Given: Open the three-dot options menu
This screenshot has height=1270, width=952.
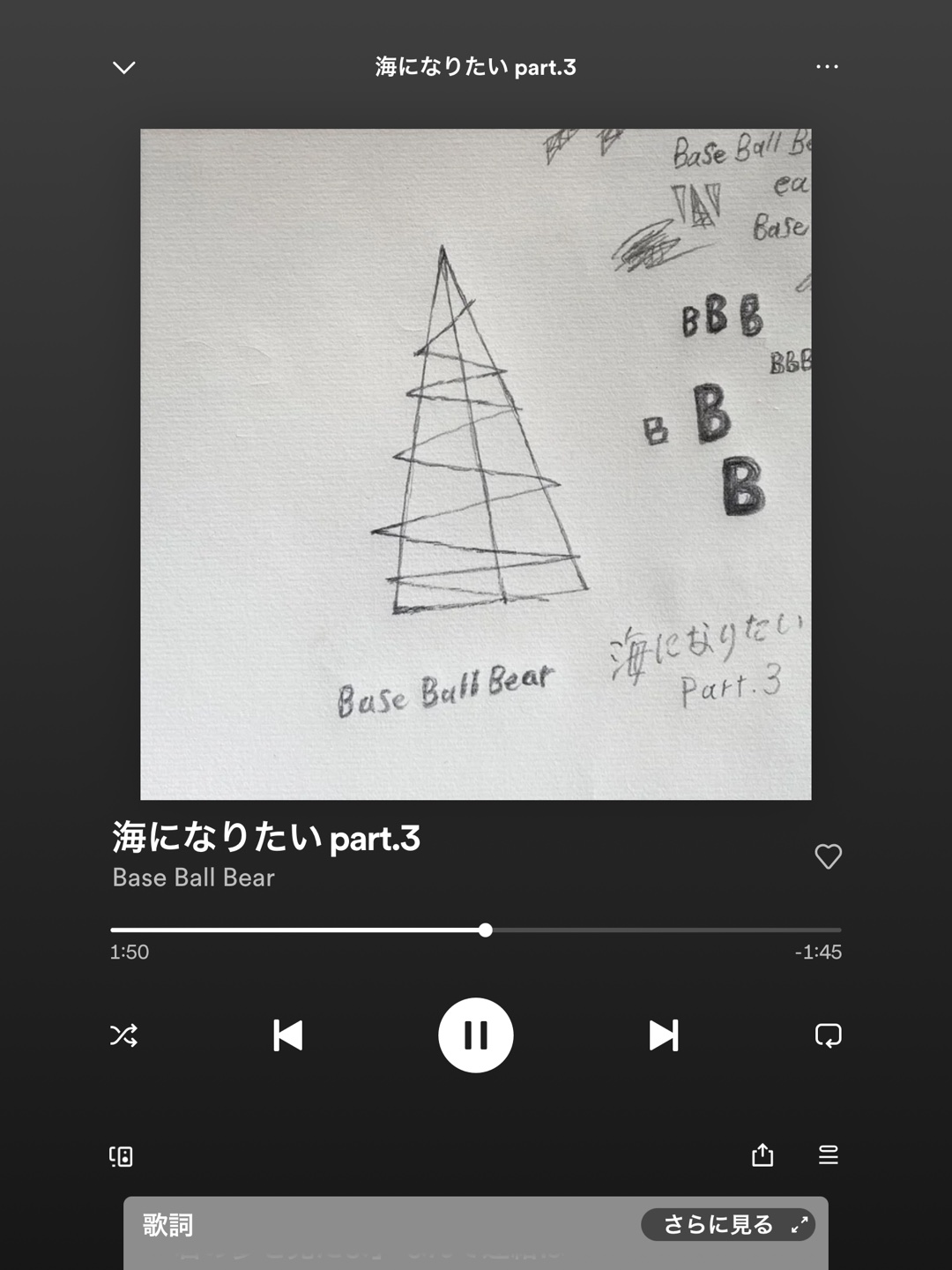Looking at the screenshot, I should coord(827,67).
